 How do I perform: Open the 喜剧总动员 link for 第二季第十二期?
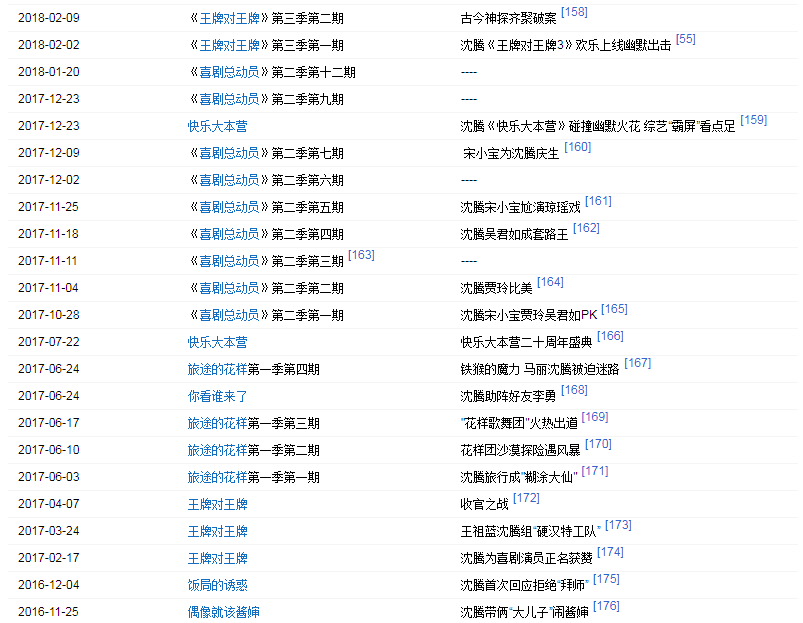point(229,72)
